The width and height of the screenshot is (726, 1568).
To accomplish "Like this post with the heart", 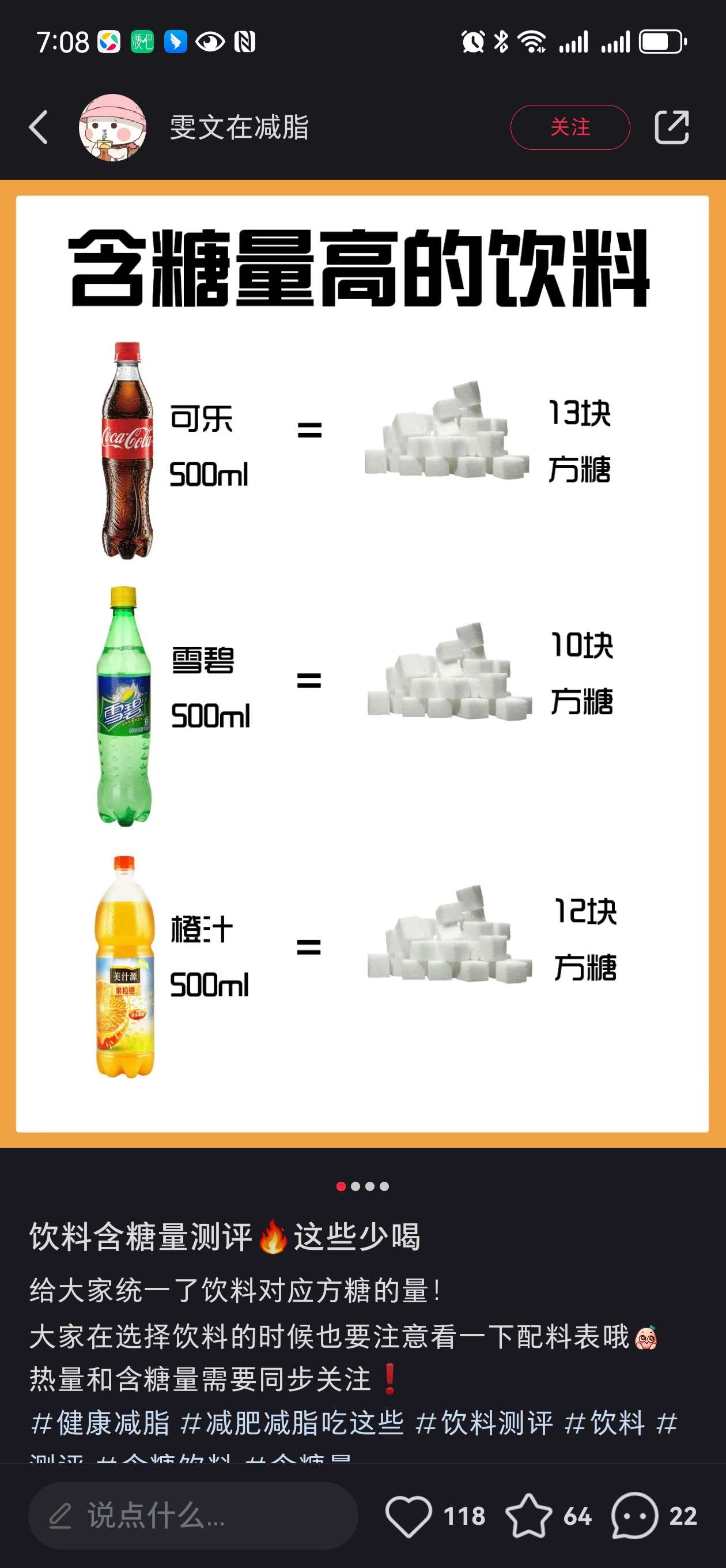I will coord(409,1515).
